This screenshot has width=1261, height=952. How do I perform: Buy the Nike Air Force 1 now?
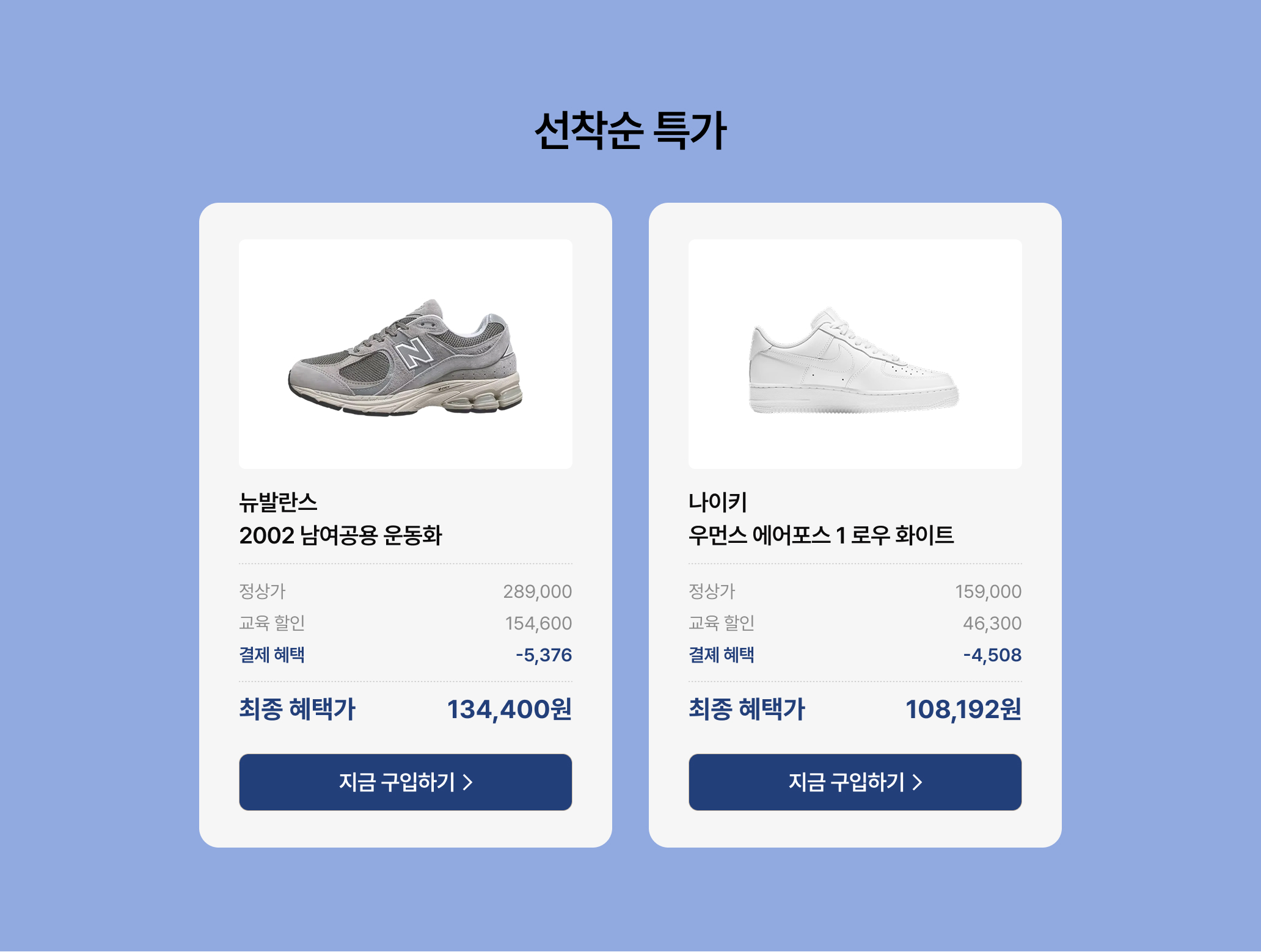[x=855, y=782]
